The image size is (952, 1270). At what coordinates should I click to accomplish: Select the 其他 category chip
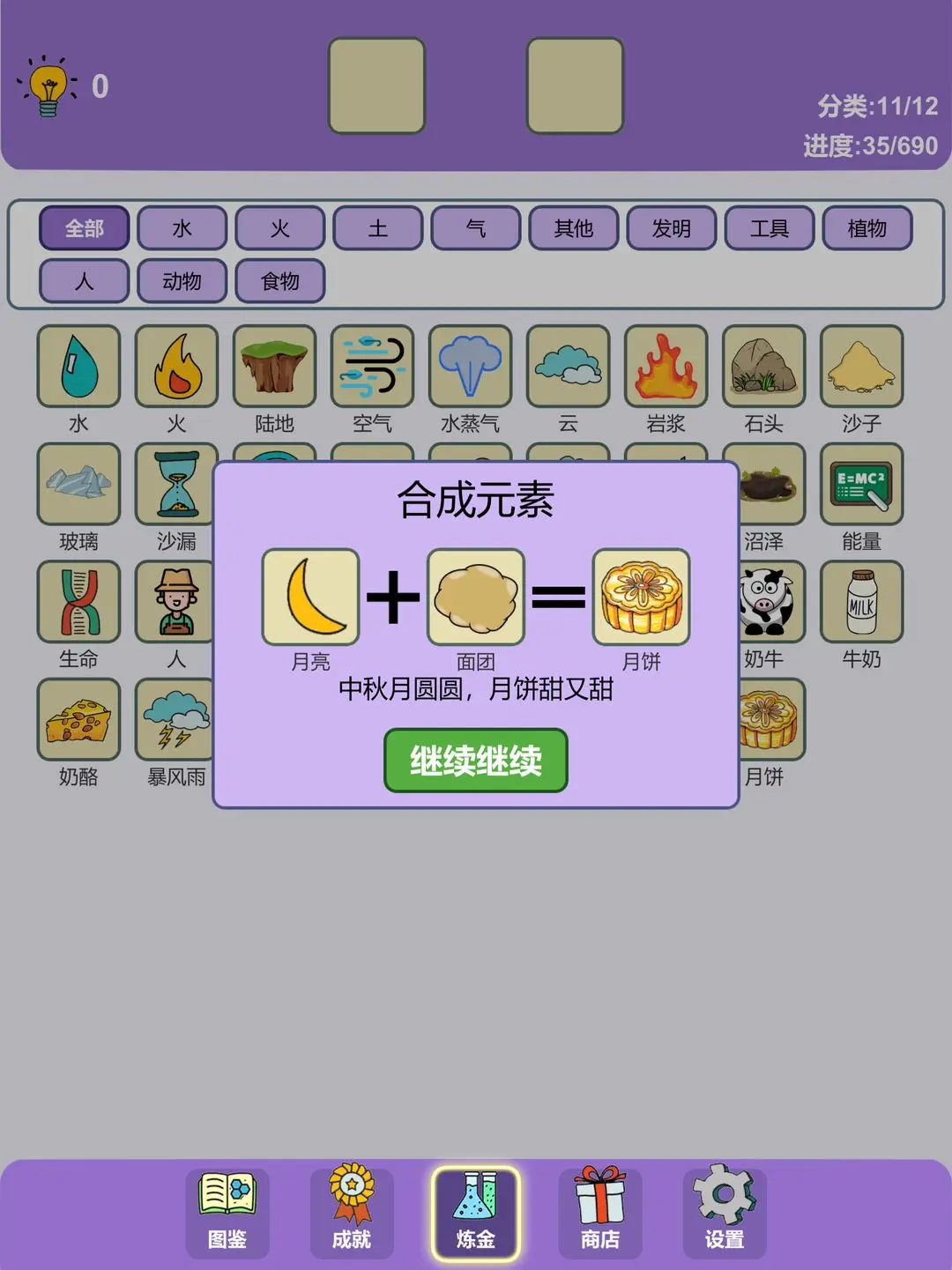tap(574, 228)
